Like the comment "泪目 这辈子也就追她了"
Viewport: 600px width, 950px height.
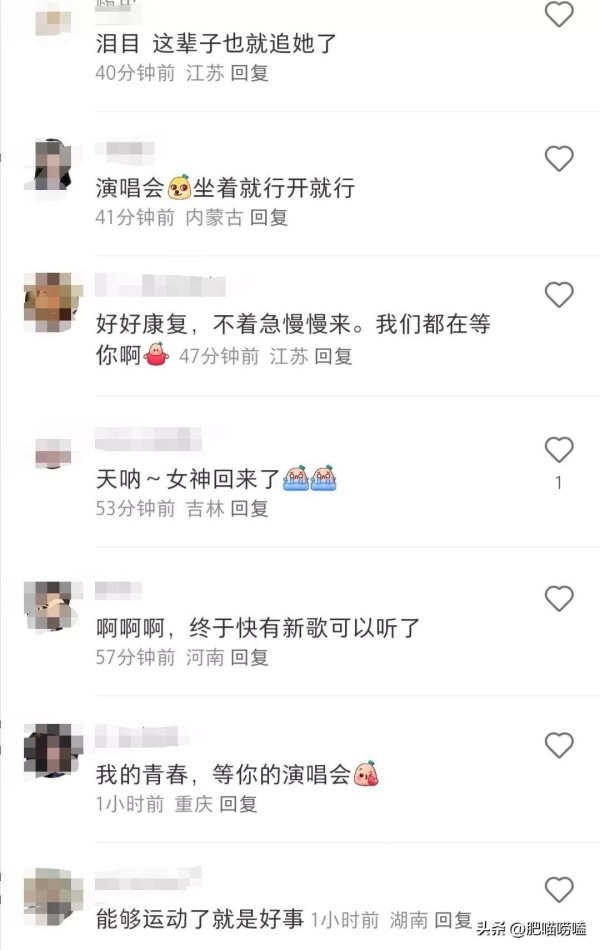coord(559,14)
